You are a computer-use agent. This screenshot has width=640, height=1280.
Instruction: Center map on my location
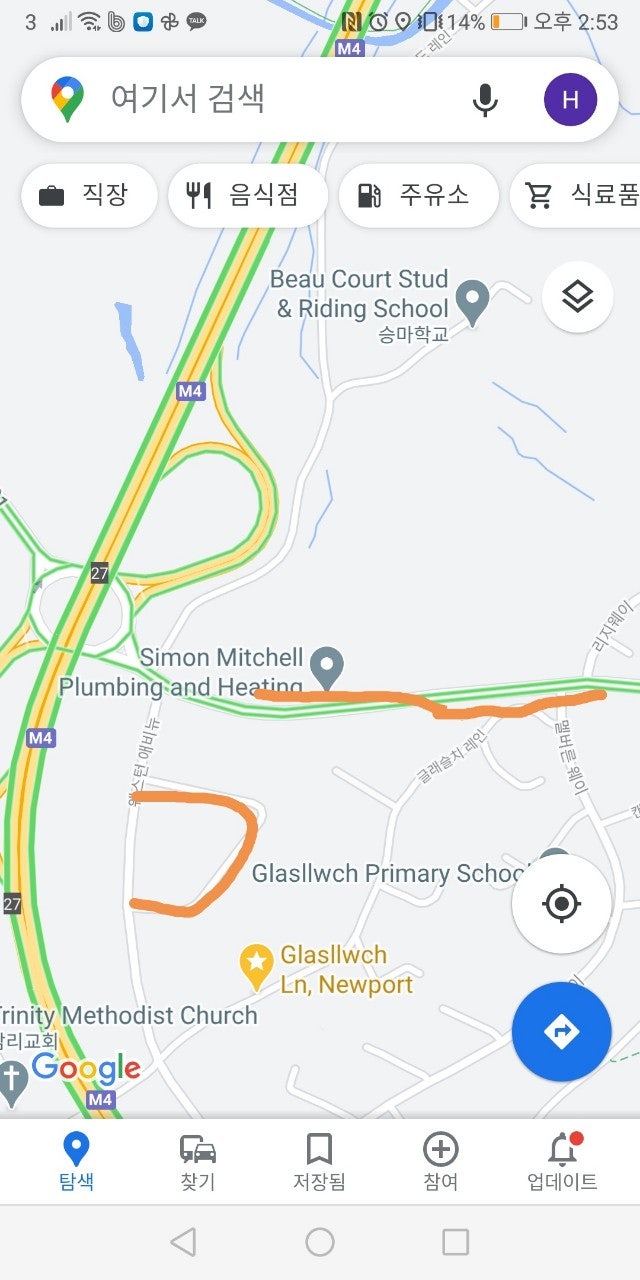(561, 904)
